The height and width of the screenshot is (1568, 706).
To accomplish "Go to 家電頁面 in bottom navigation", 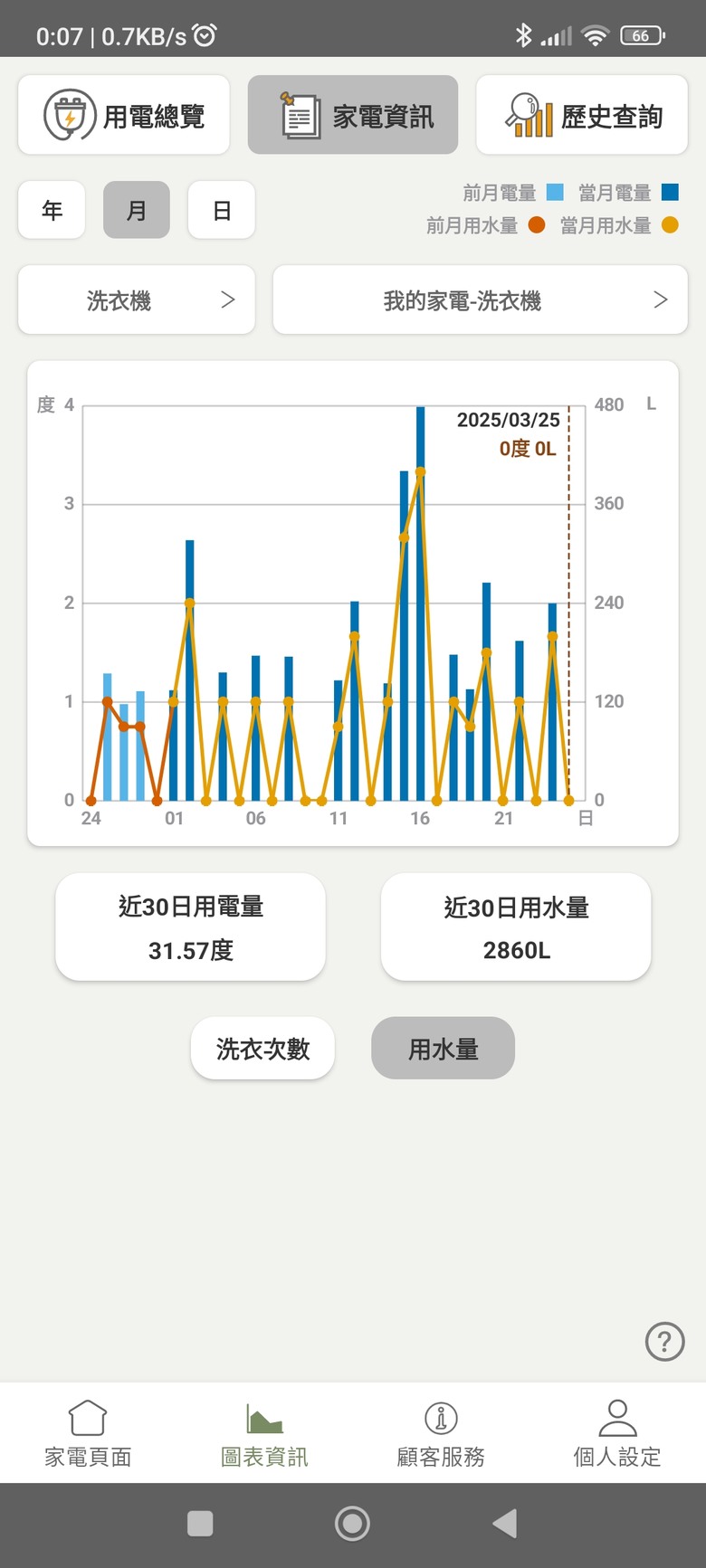I will point(89,1433).
